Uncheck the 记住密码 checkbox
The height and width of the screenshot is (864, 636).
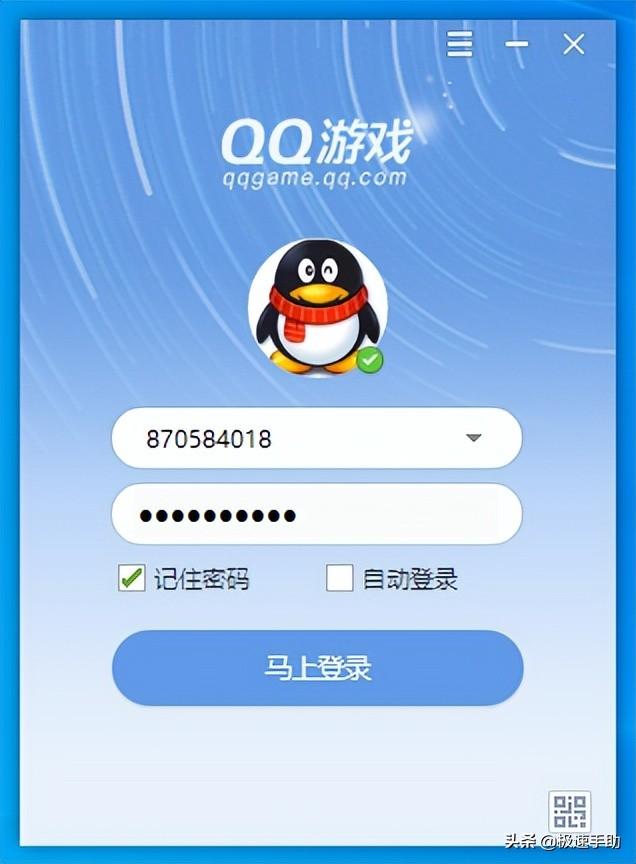point(131,578)
